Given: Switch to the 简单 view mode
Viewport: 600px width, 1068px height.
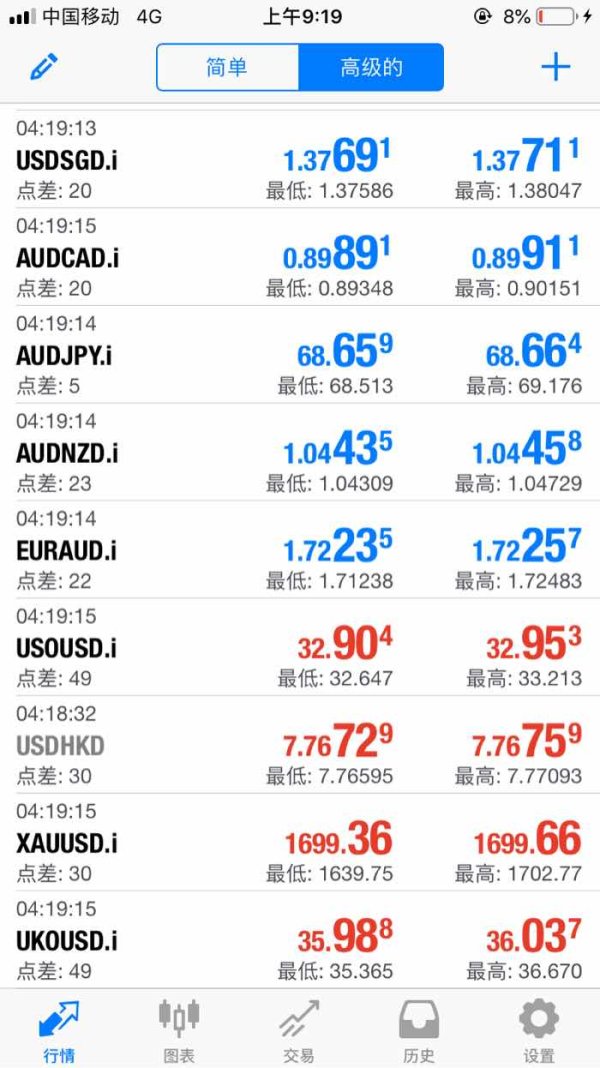Looking at the screenshot, I should pyautogui.click(x=227, y=67).
